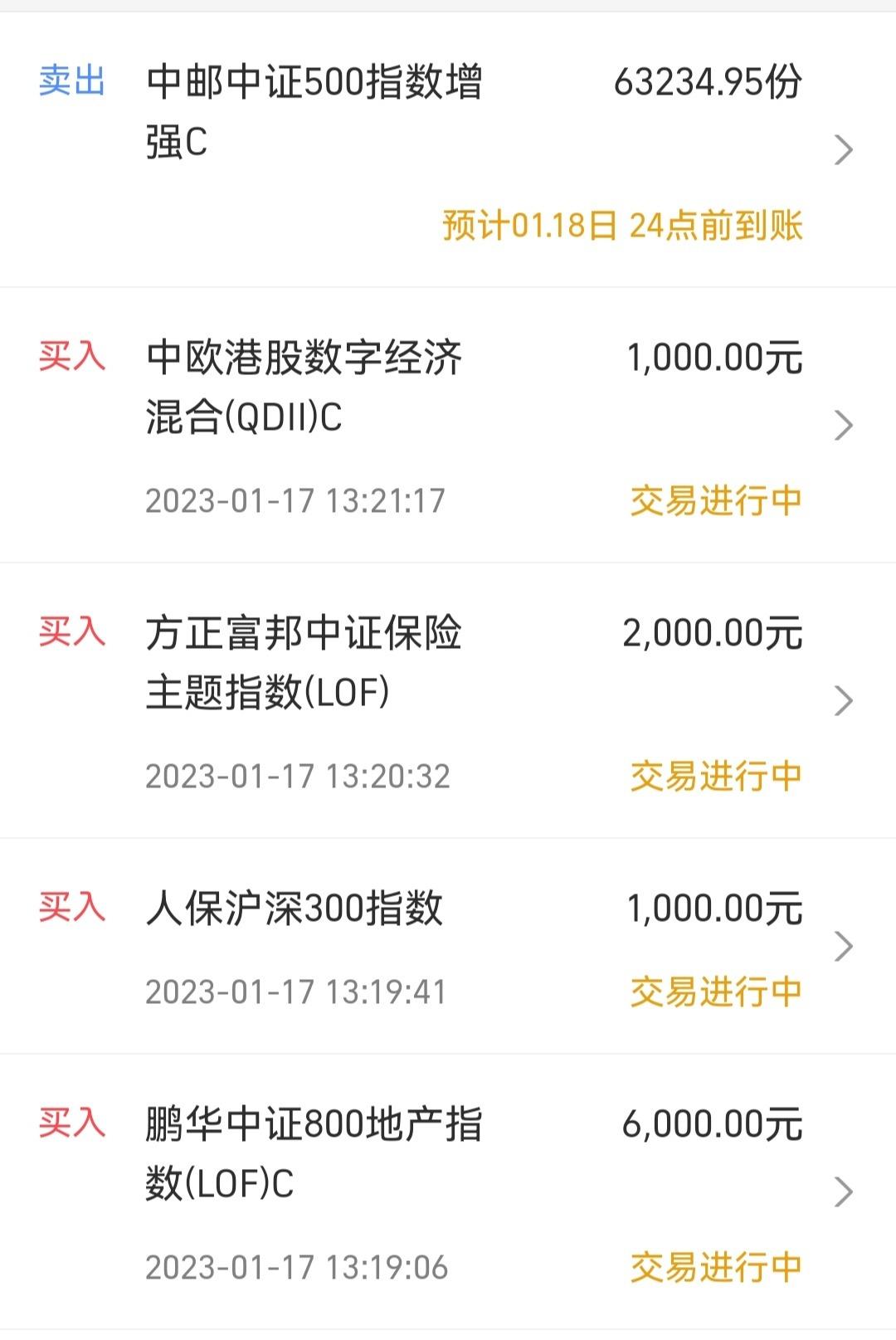Screen dimensions: 896x1340
Task: View 鹏华中证800地产指数(LOF)C transaction details
Action: click(448, 1192)
